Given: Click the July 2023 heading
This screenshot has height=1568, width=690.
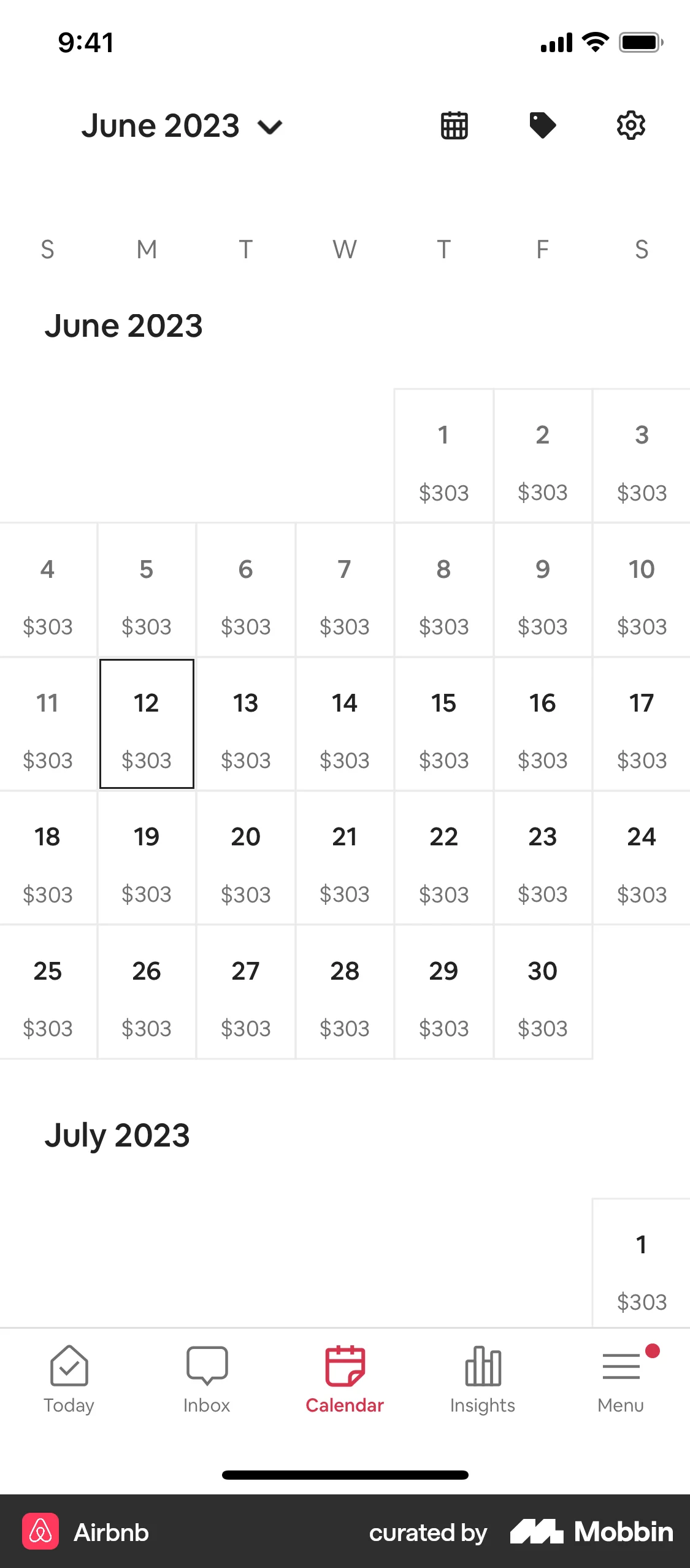Looking at the screenshot, I should [x=118, y=1136].
